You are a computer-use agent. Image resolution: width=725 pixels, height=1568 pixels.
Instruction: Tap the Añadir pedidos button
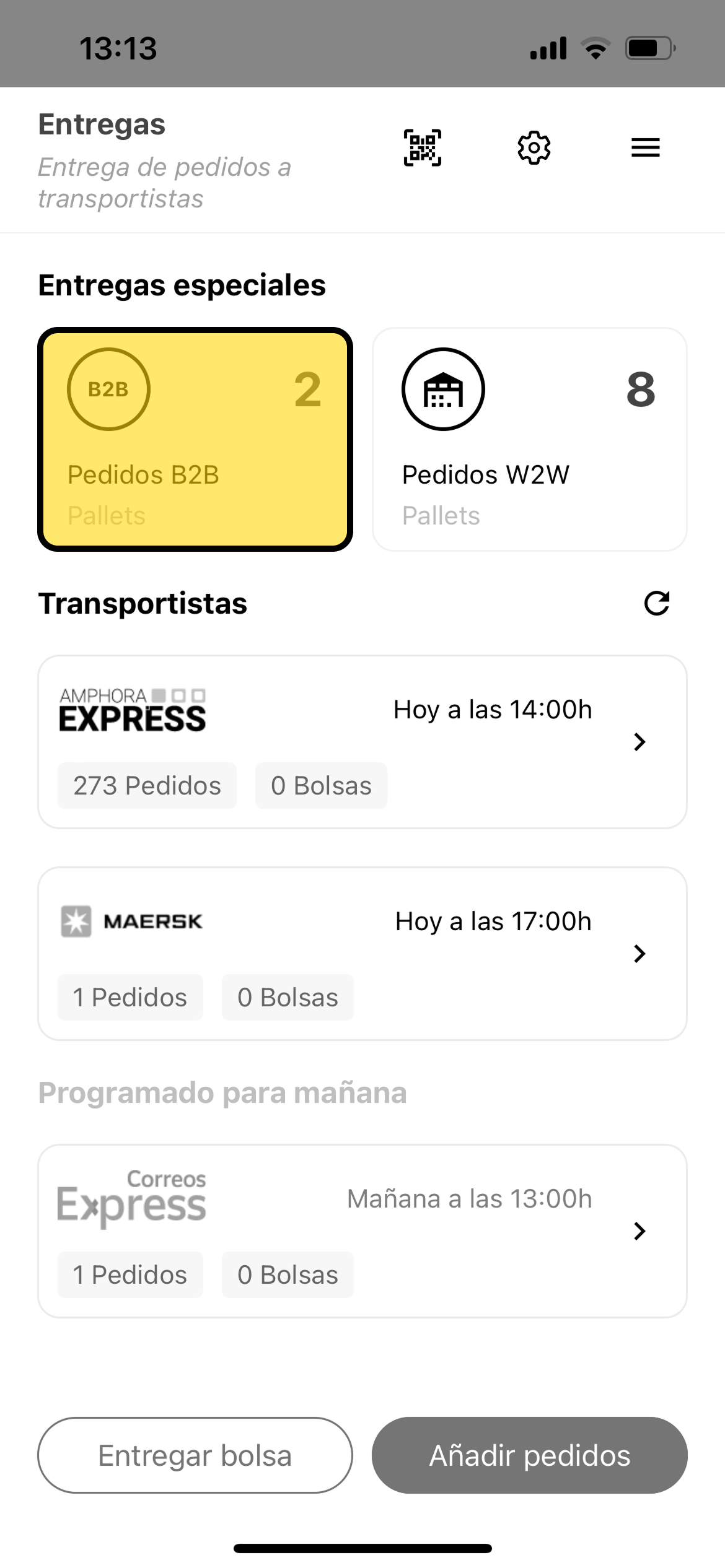tap(530, 1455)
